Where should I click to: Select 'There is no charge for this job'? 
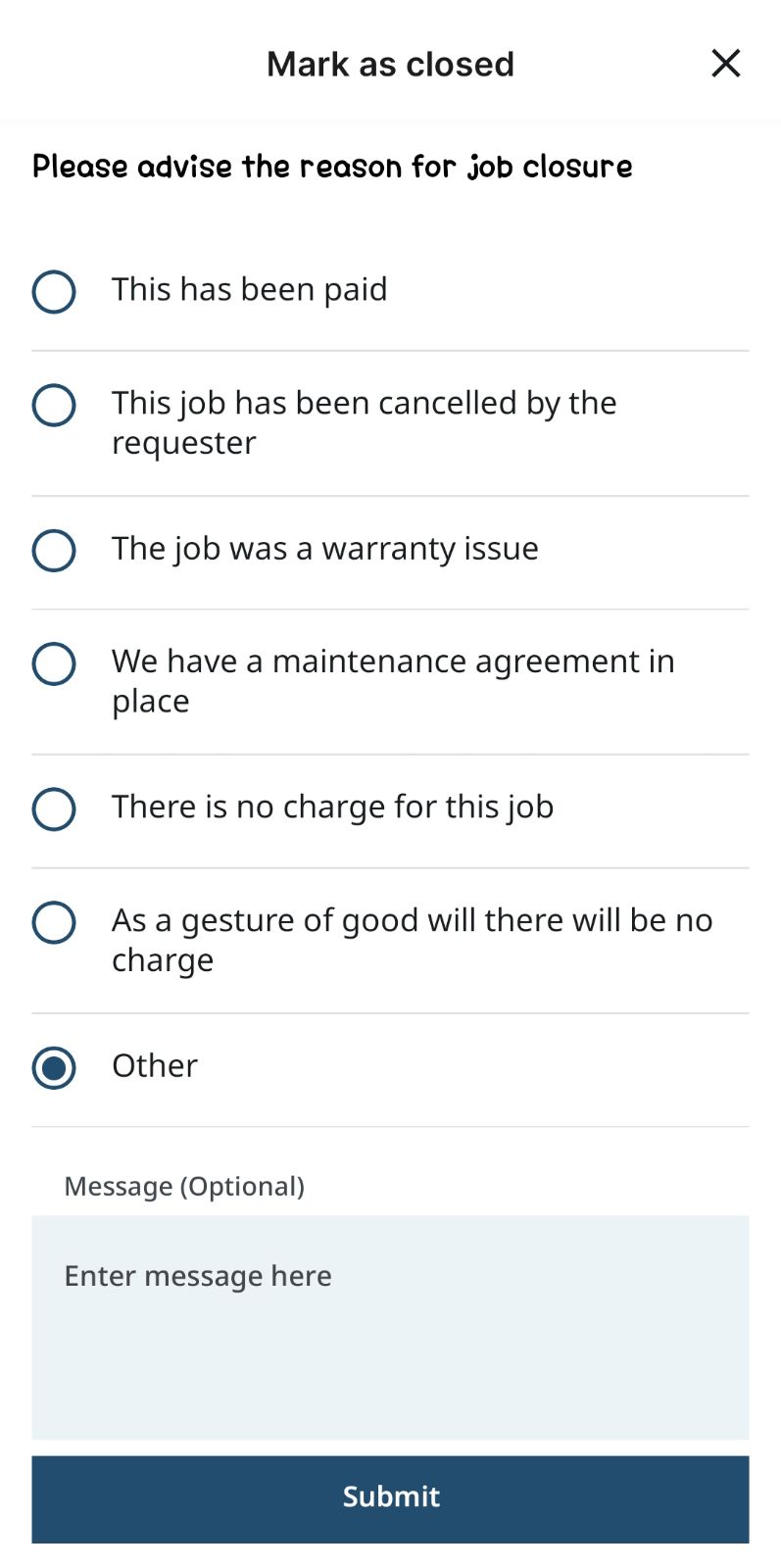[54, 808]
